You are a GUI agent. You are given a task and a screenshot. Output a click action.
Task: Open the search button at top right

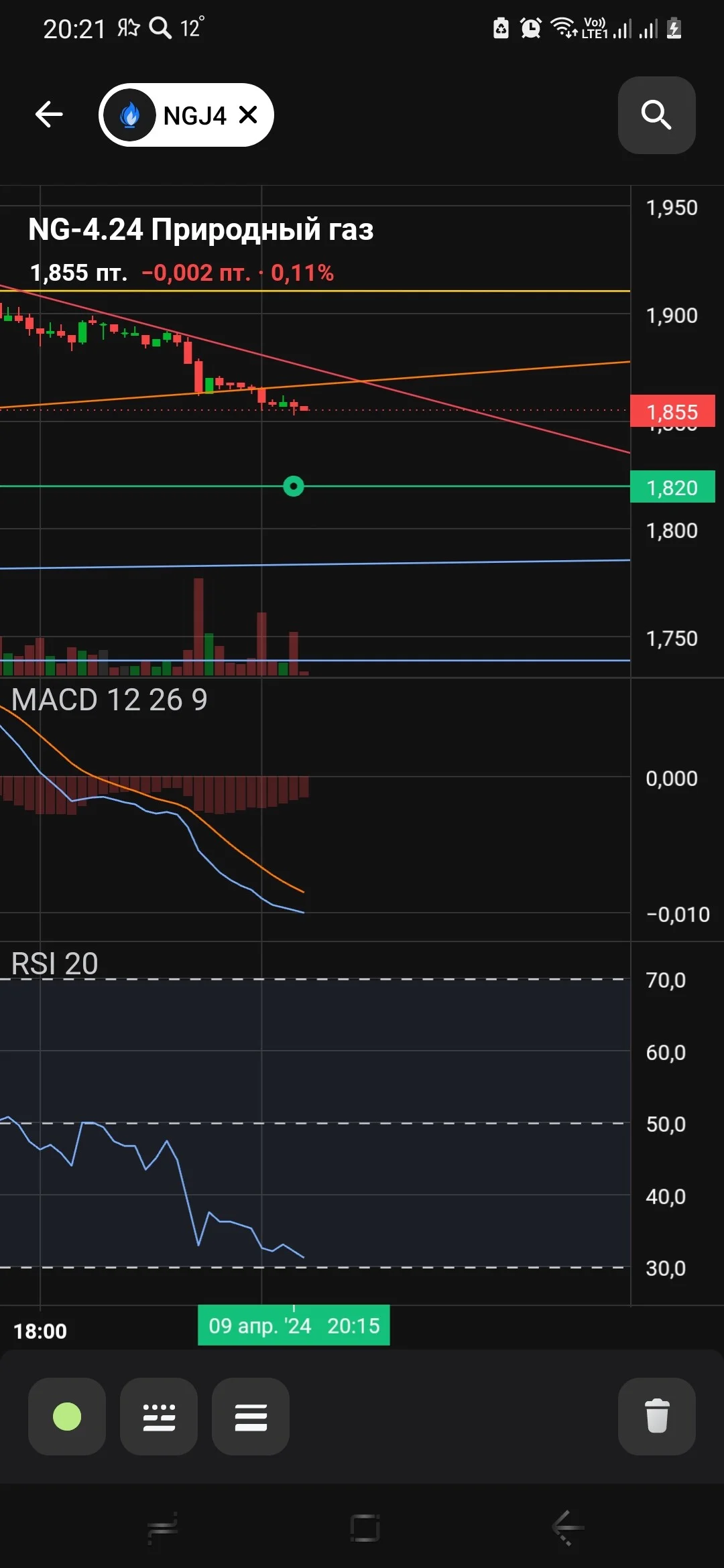656,115
